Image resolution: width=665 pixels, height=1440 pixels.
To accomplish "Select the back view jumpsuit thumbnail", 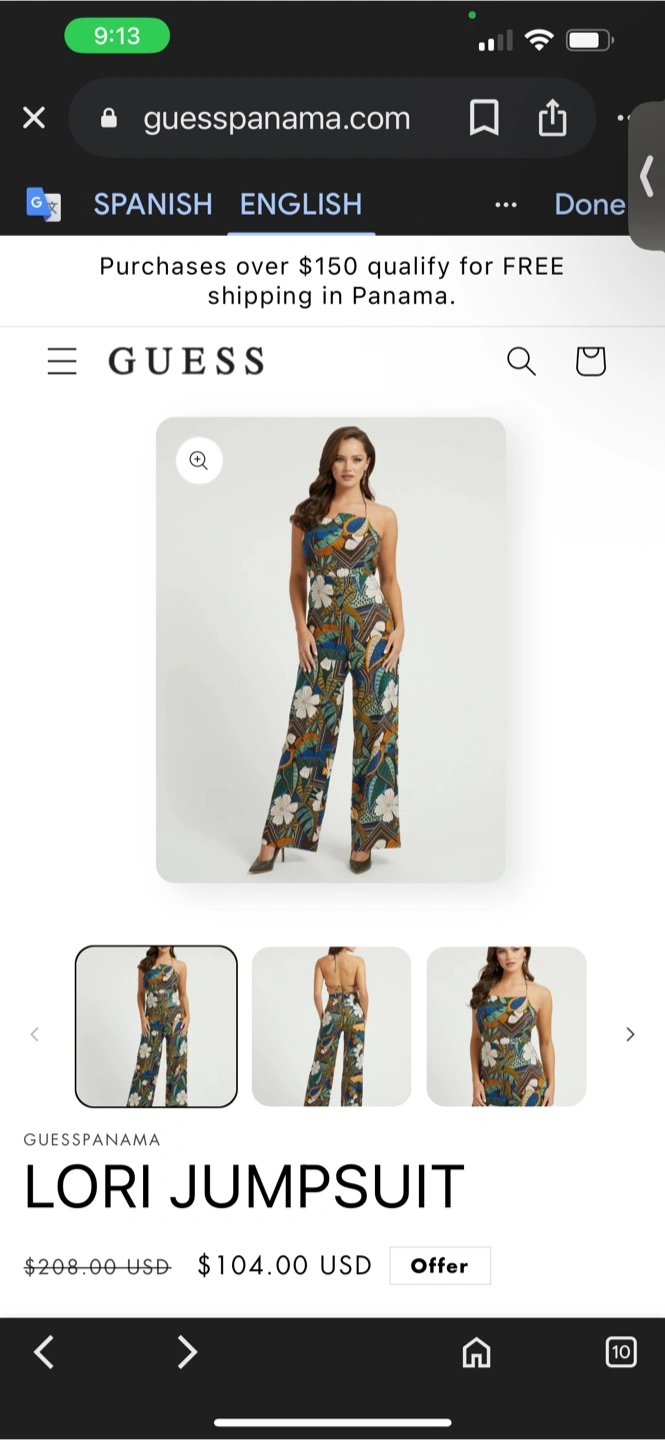I will (331, 1026).
